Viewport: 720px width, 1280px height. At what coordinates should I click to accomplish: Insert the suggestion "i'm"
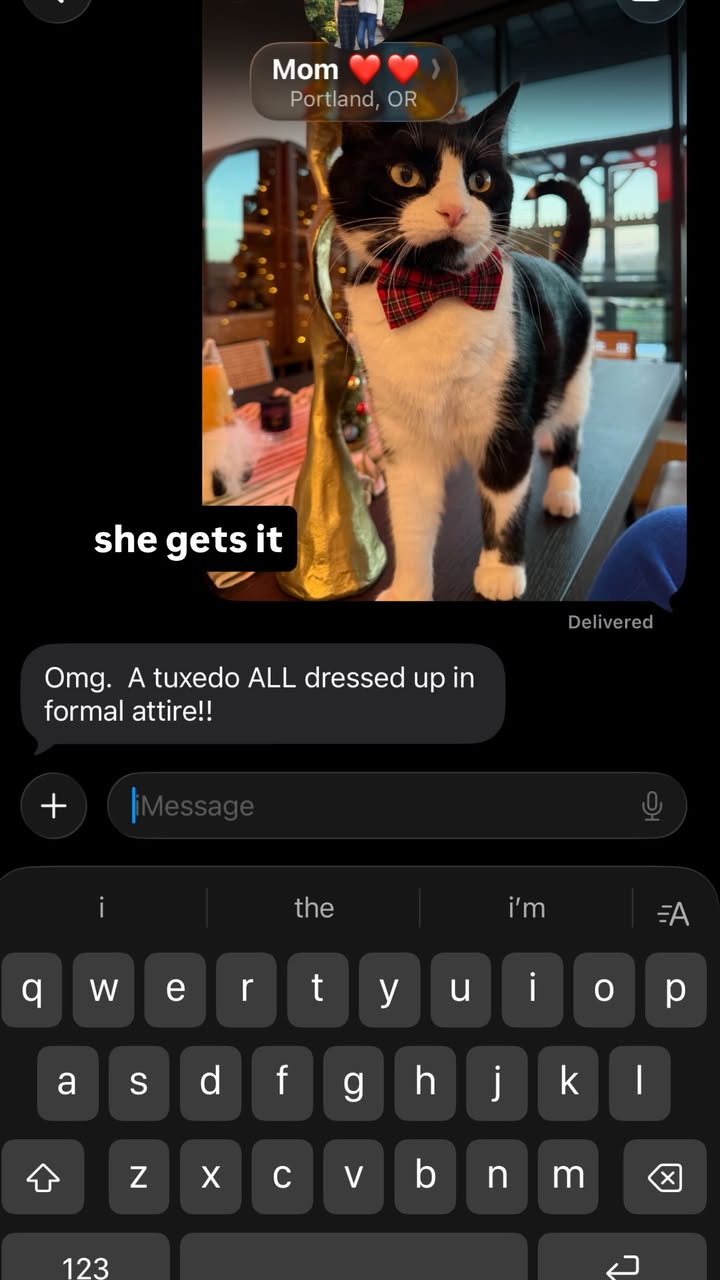click(x=526, y=908)
